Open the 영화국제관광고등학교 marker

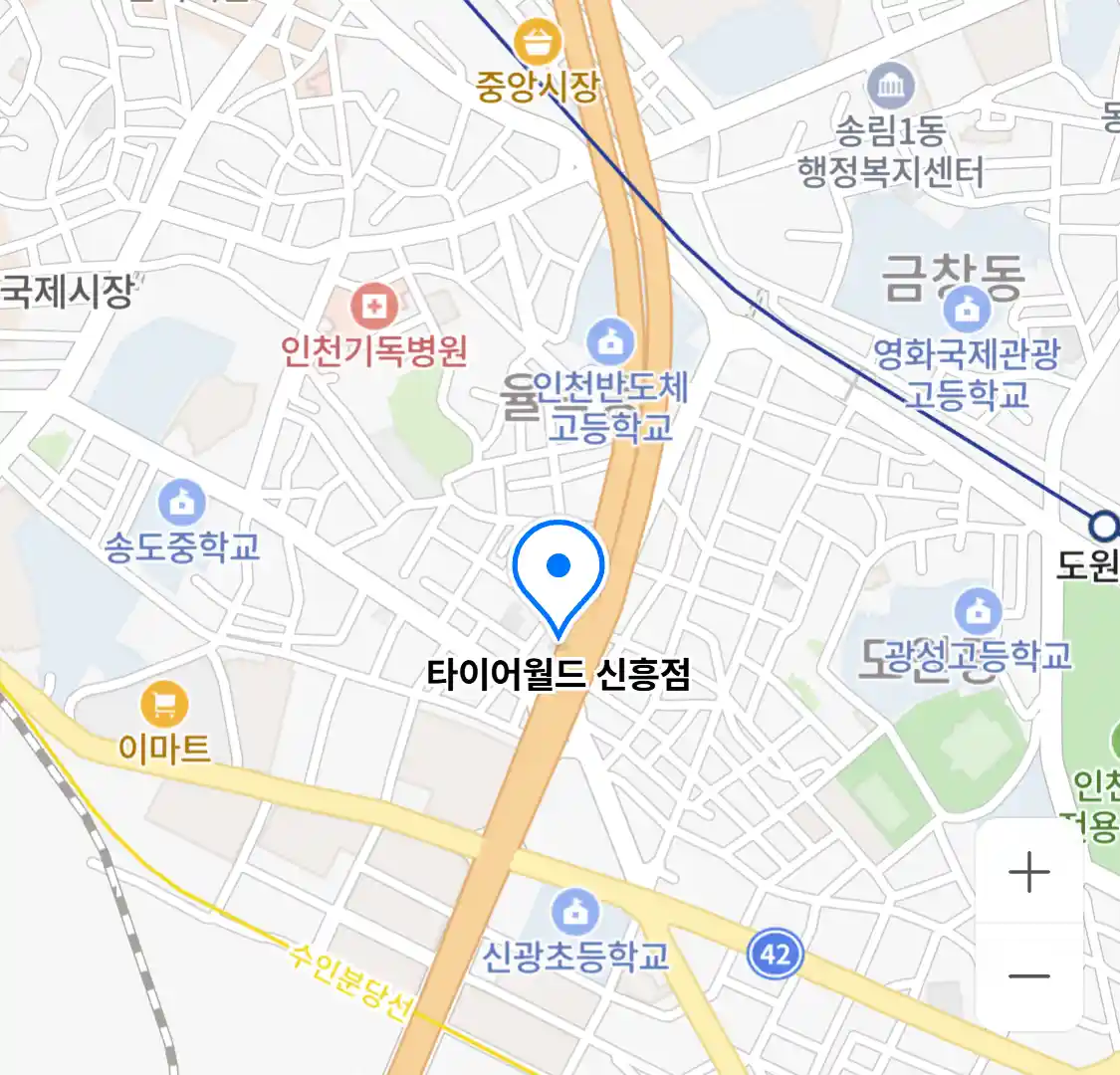pyautogui.click(x=967, y=311)
